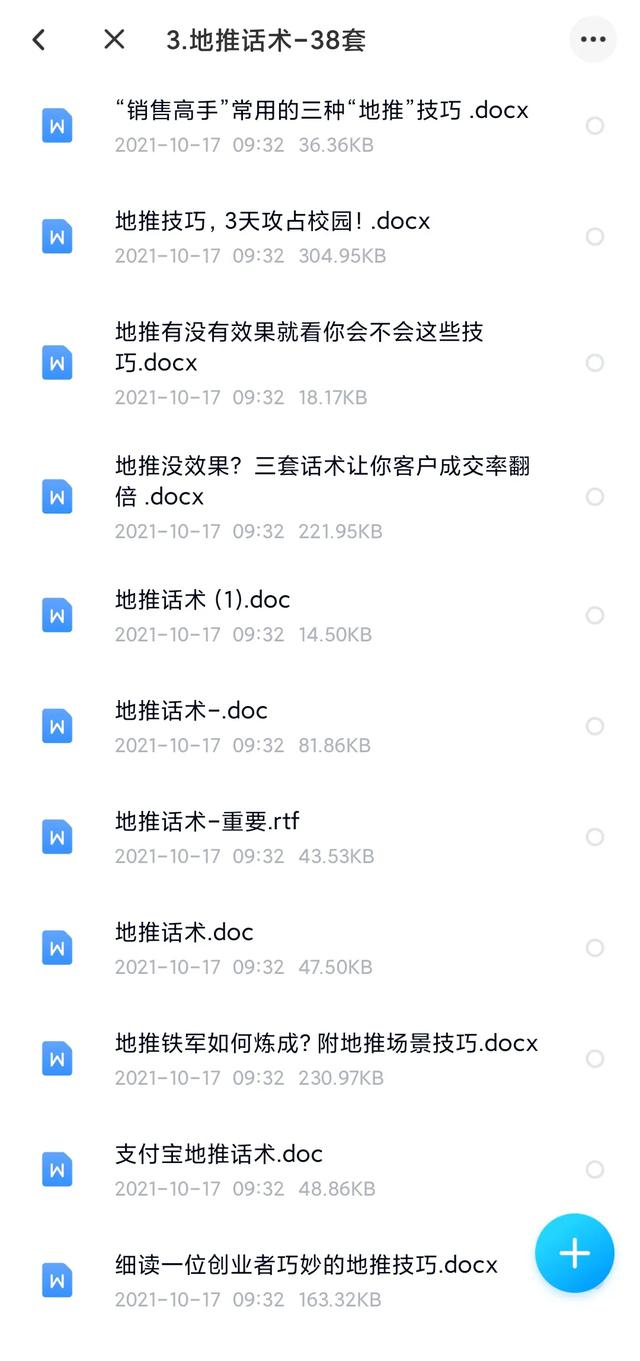Select the circle for 支付宝地推话术.doc

point(595,1169)
